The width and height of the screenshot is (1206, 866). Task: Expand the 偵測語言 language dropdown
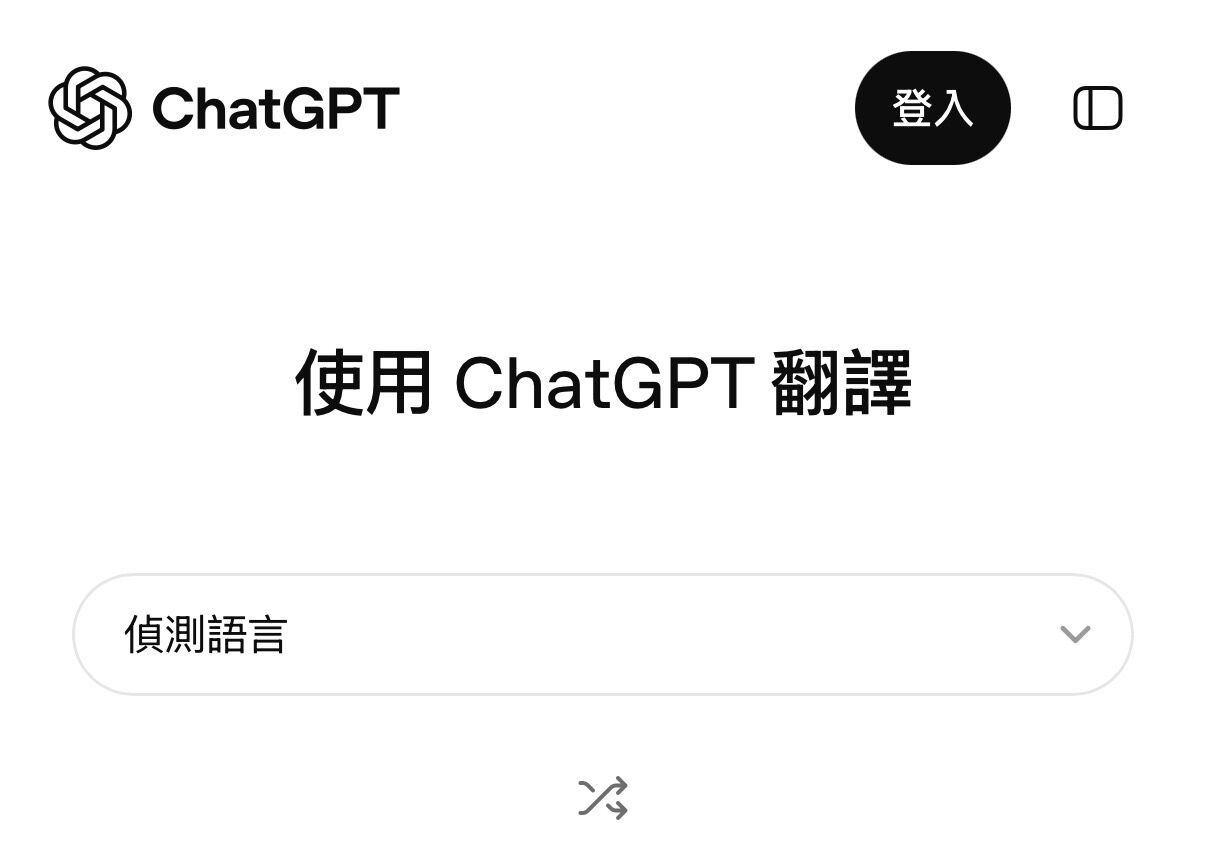pos(602,634)
